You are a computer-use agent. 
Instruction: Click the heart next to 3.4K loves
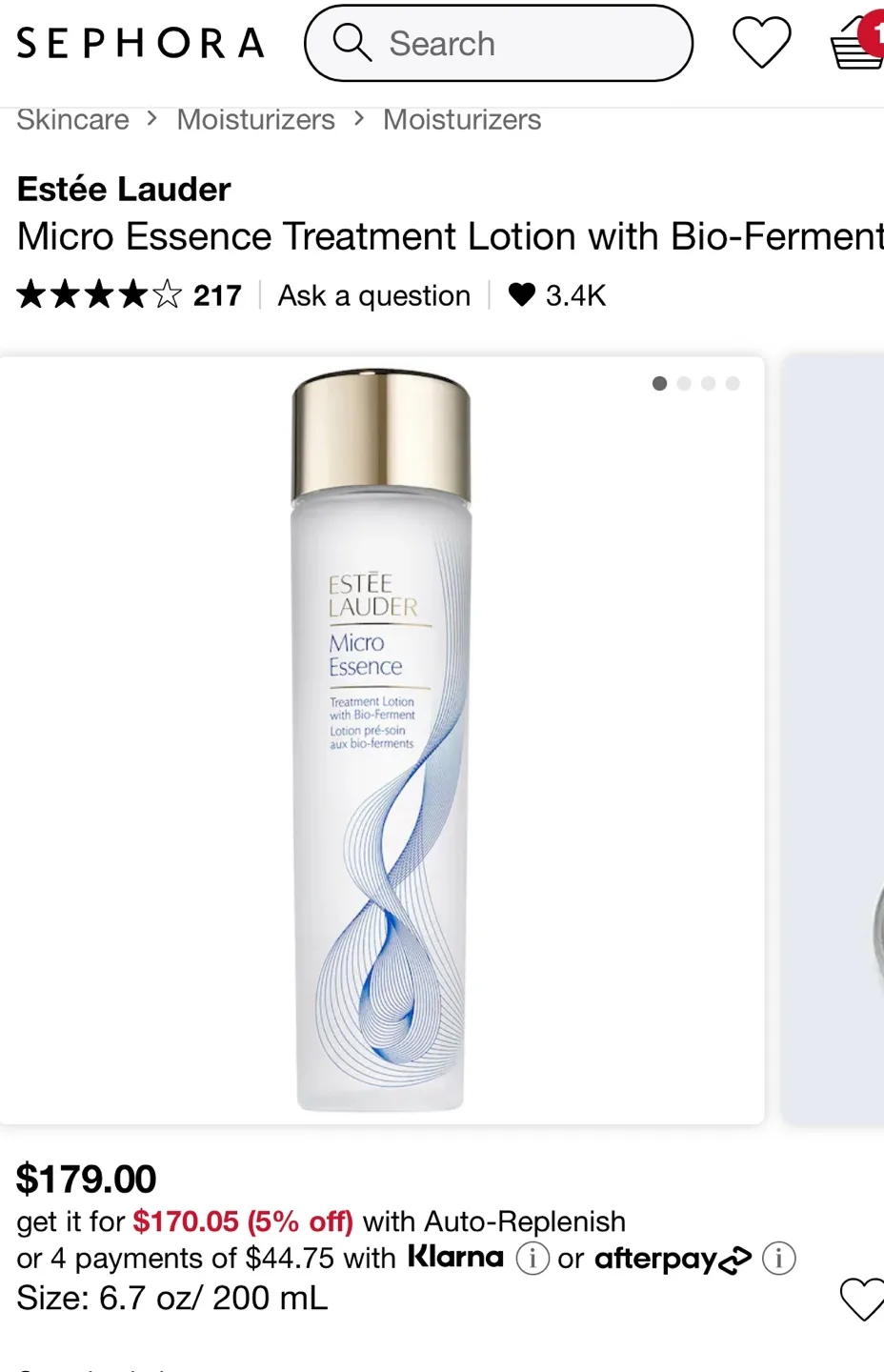522,295
